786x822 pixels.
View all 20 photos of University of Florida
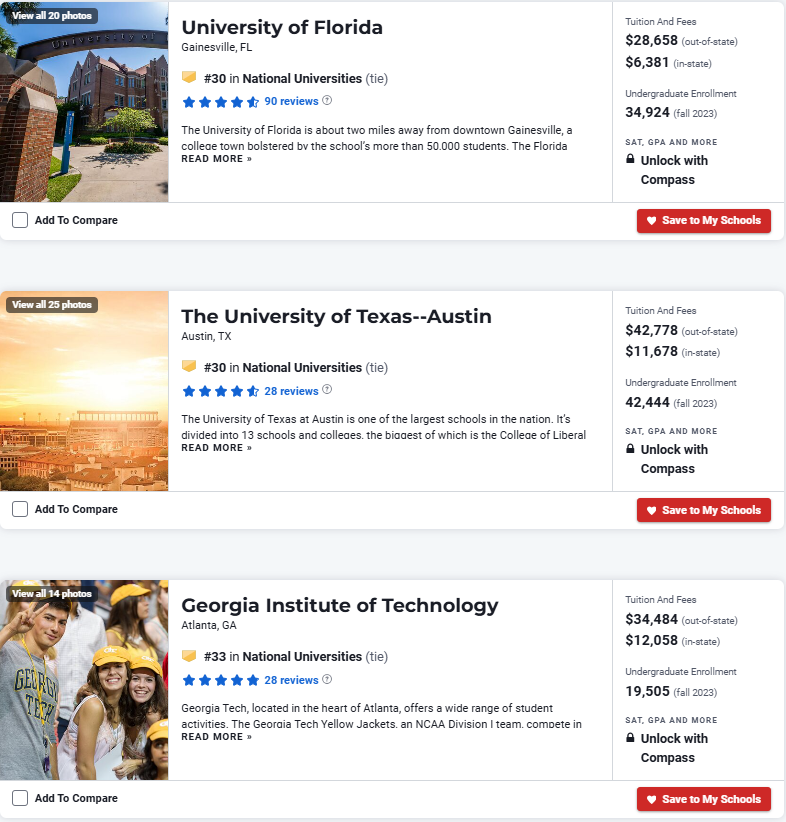point(52,16)
